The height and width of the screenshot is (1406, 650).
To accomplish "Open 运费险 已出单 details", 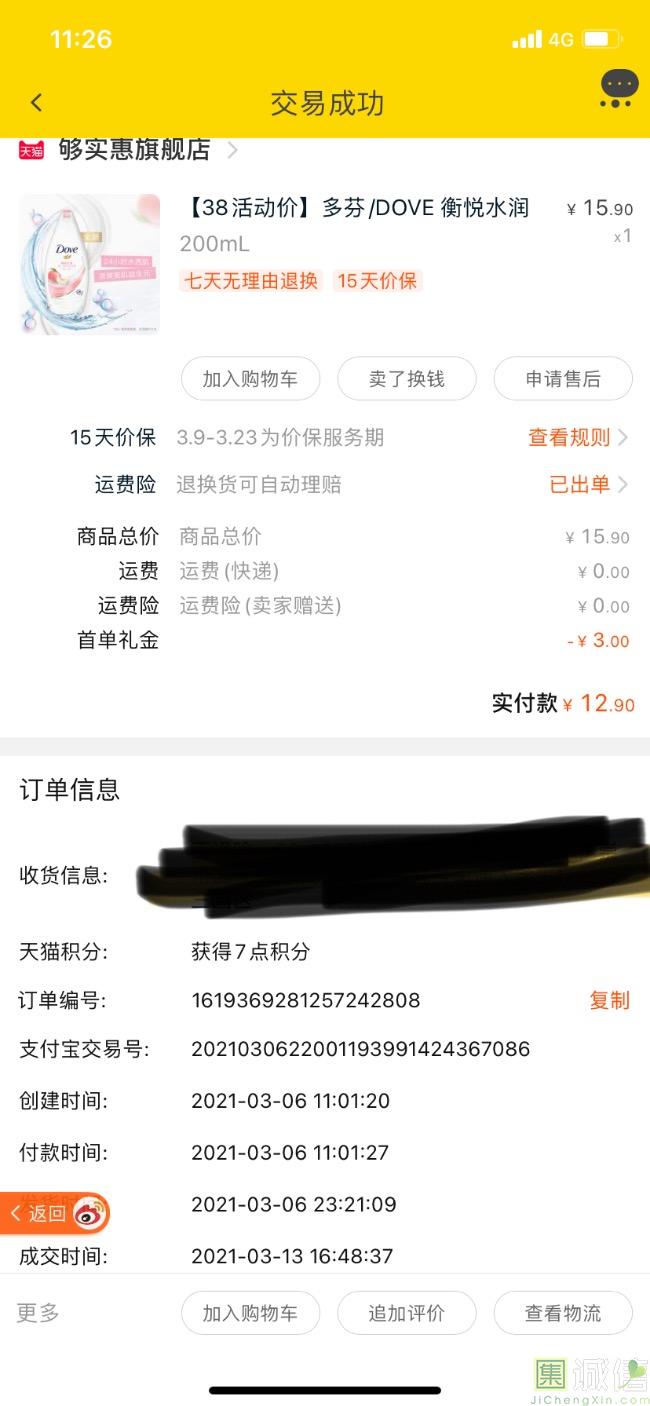I will (x=587, y=484).
